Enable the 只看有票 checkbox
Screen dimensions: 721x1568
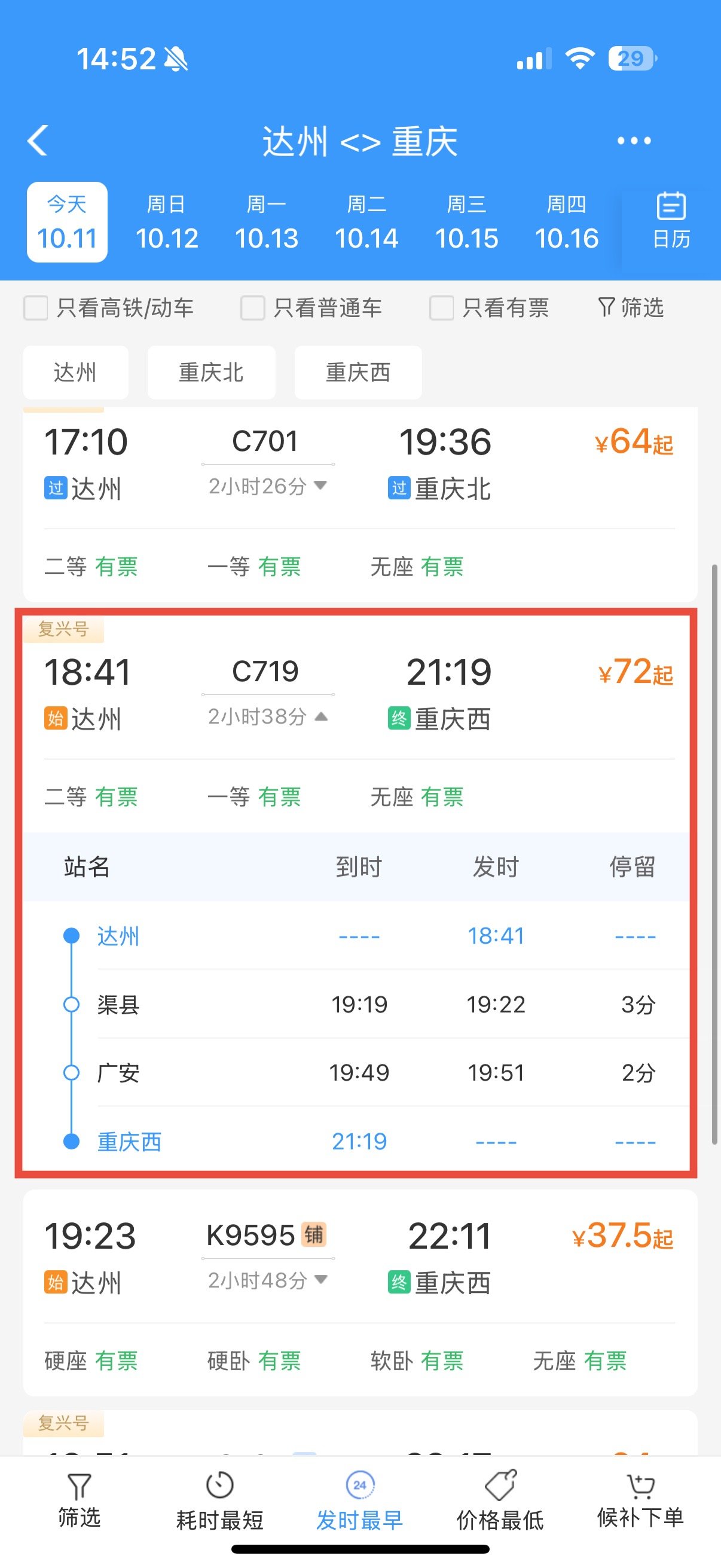[x=441, y=308]
